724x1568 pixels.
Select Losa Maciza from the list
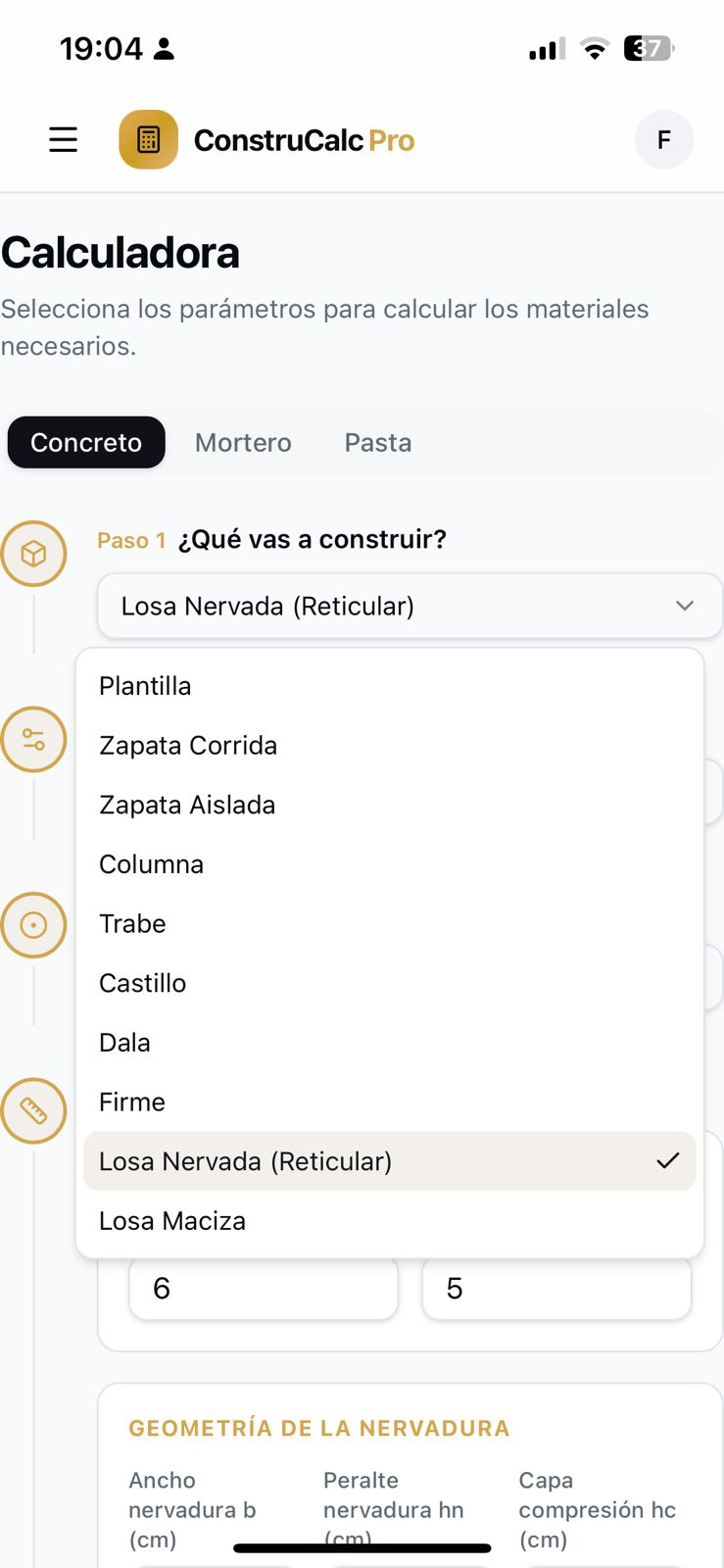(x=171, y=1220)
